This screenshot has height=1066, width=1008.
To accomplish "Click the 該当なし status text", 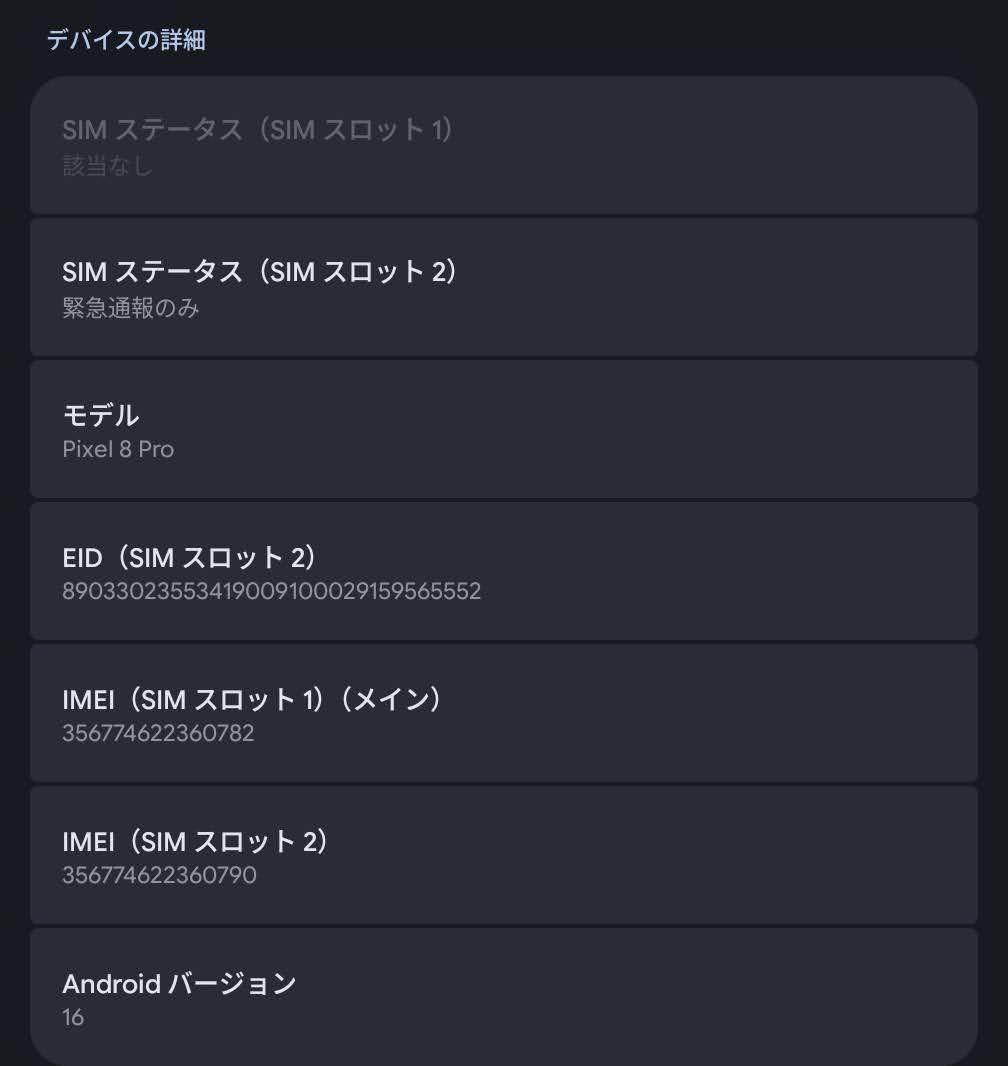I will coord(103,168).
